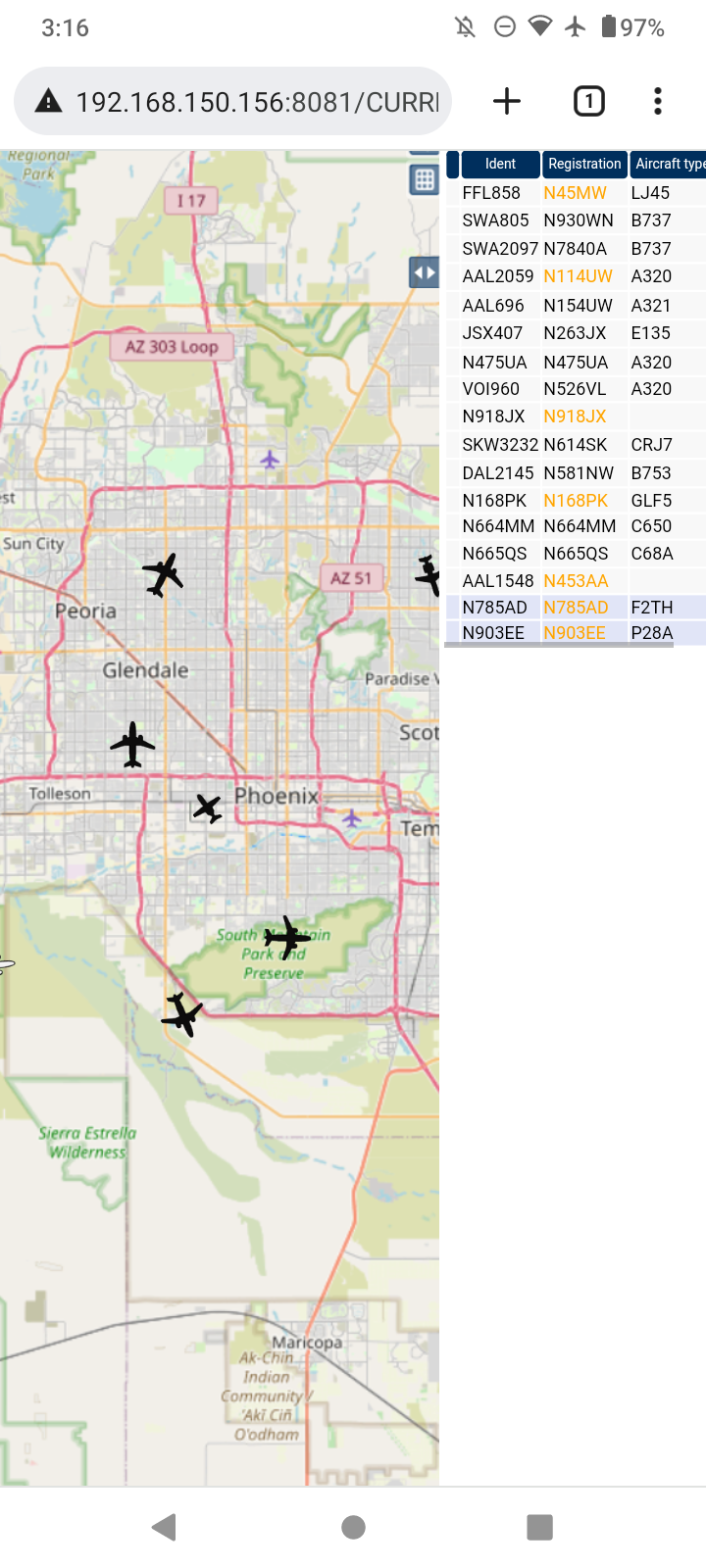Image resolution: width=706 pixels, height=1568 pixels.
Task: Open registration link N45MW
Action: pos(575,193)
